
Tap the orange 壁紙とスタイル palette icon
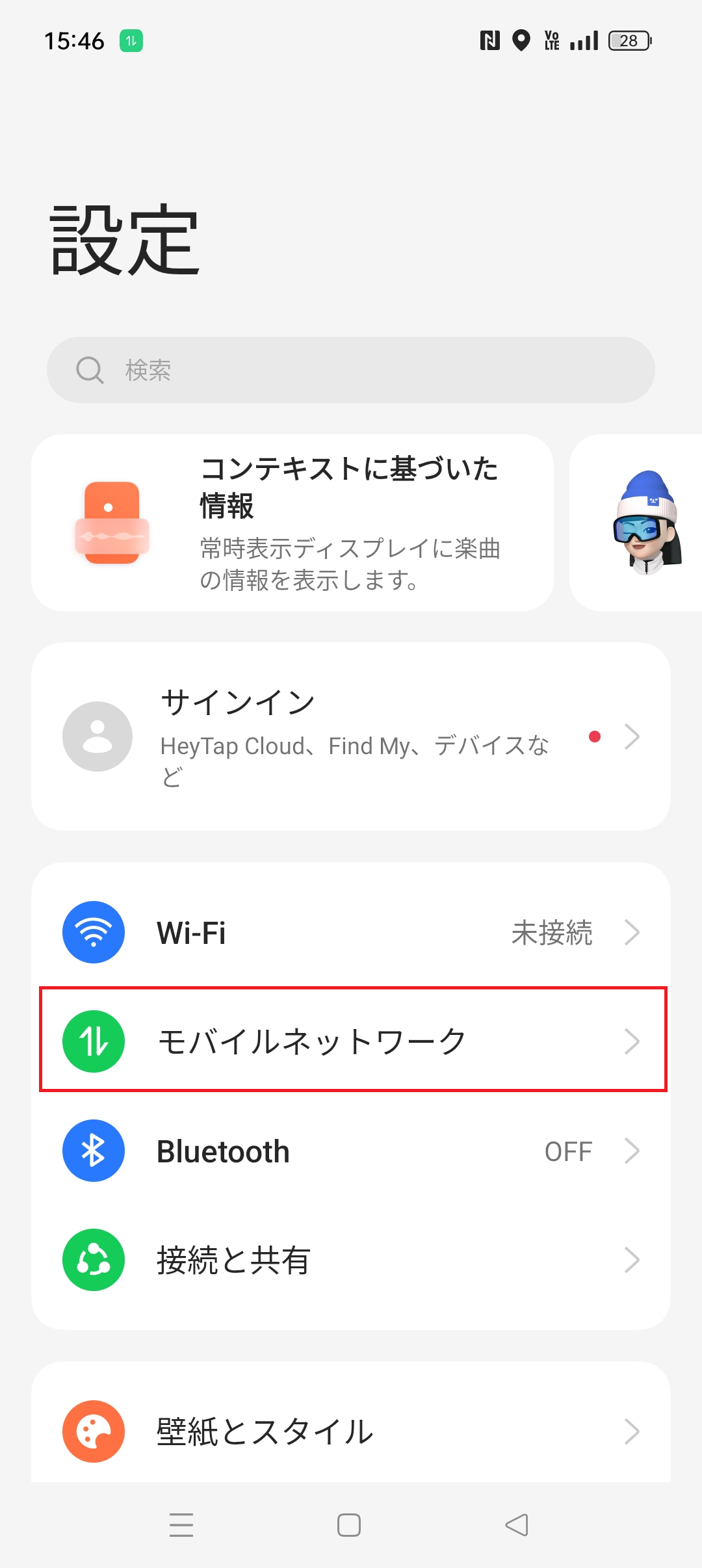click(94, 1430)
